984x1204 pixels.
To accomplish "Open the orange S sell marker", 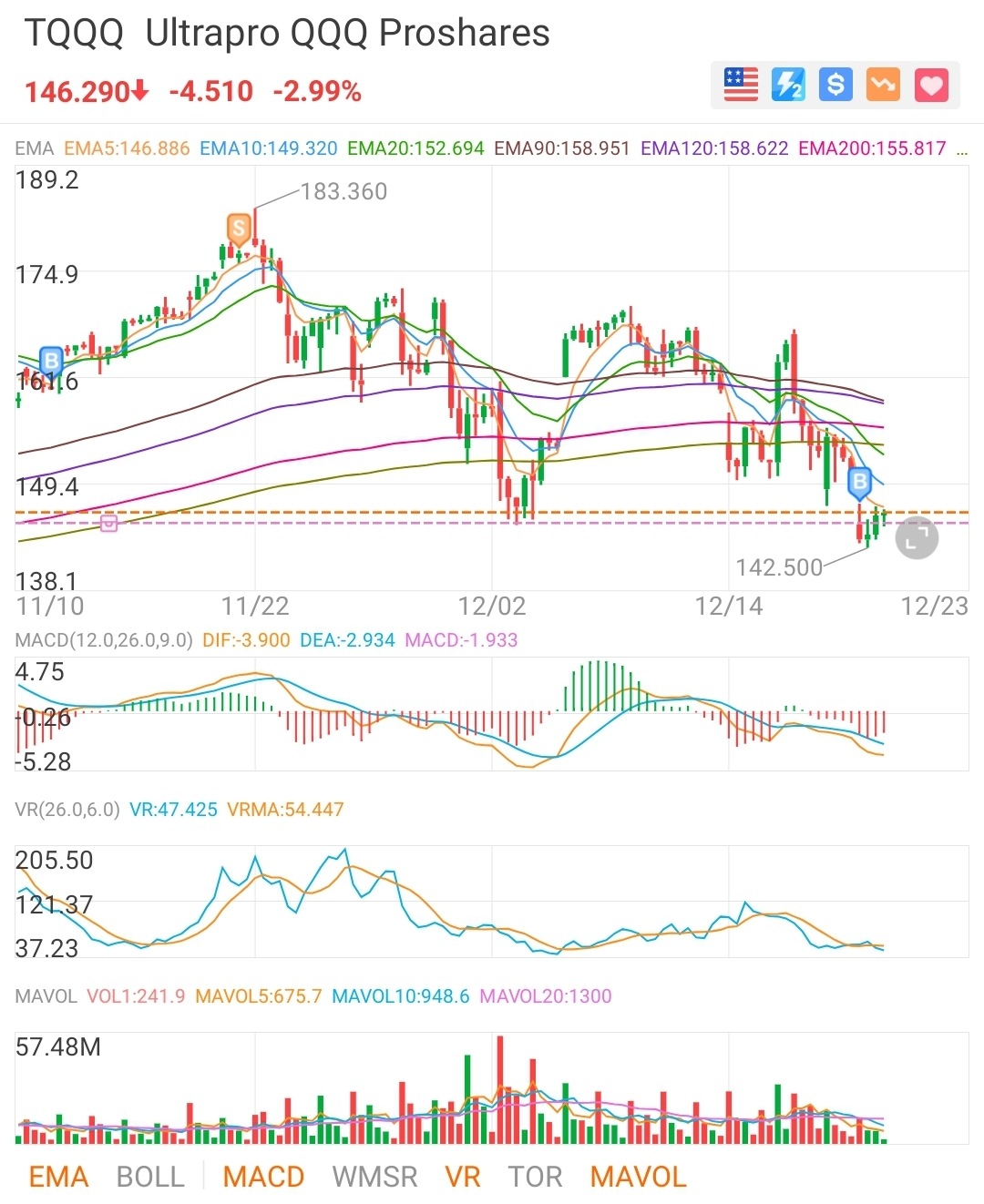I will tap(239, 229).
